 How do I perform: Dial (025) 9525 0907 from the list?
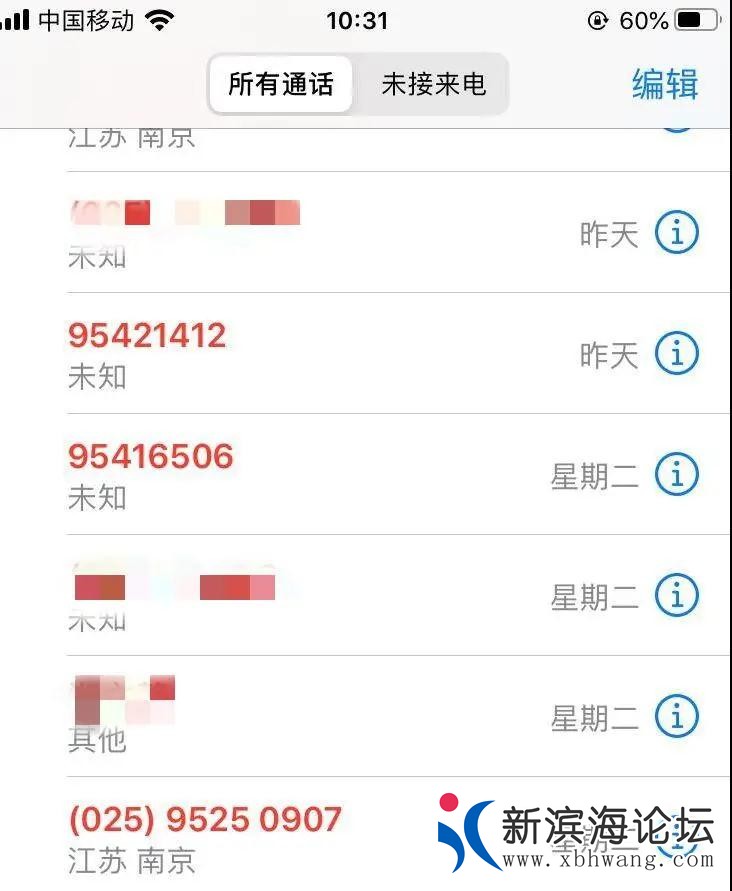204,818
